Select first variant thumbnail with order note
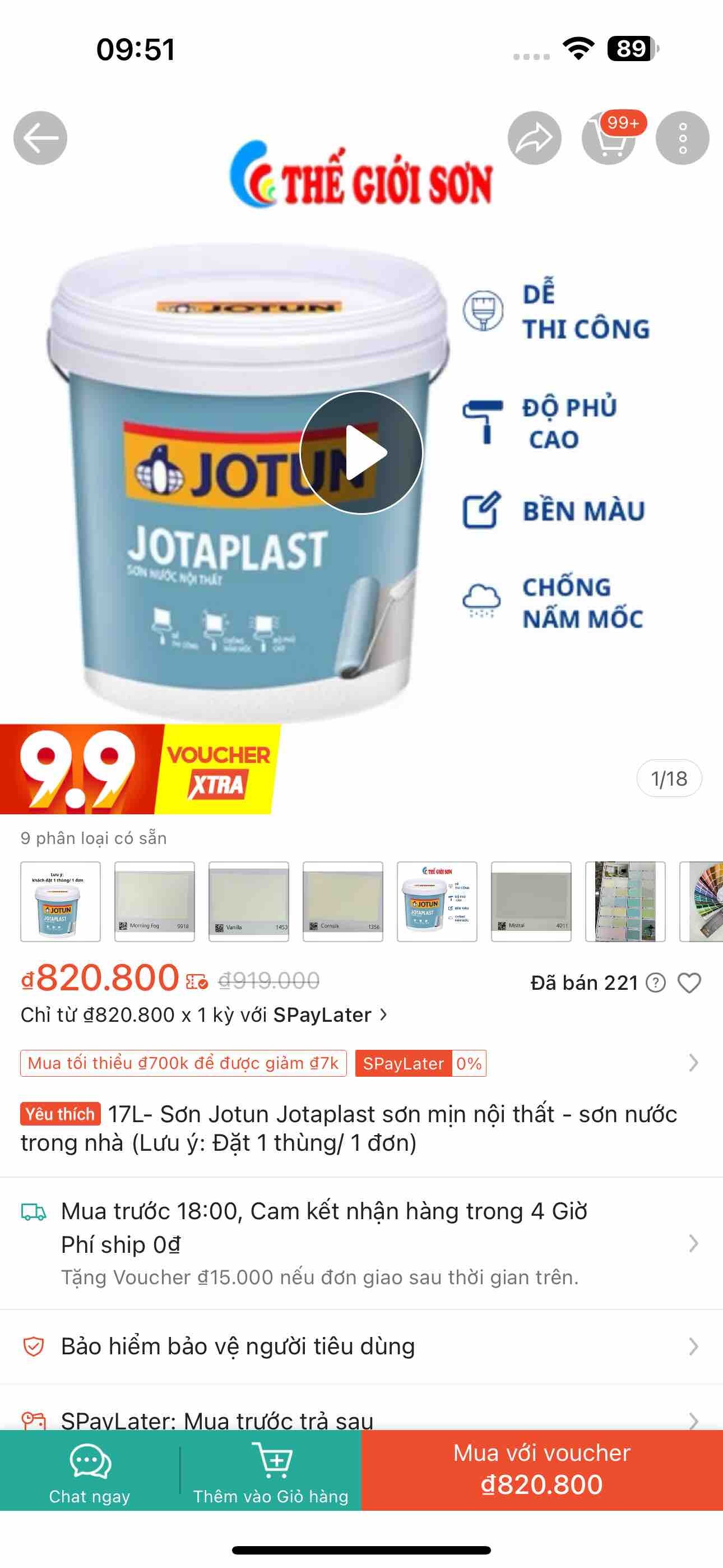This screenshot has height=1568, width=723. pos(61,901)
